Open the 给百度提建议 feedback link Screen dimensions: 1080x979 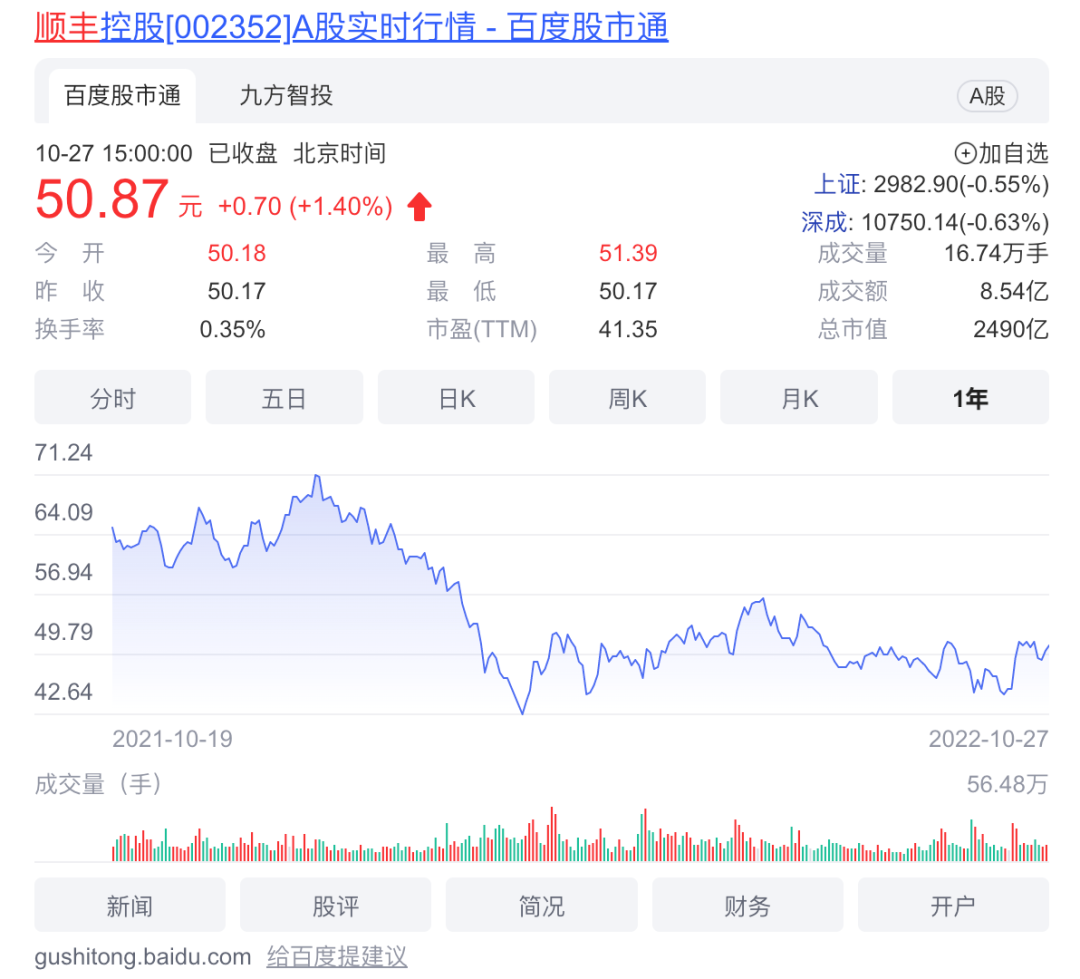tap(337, 957)
